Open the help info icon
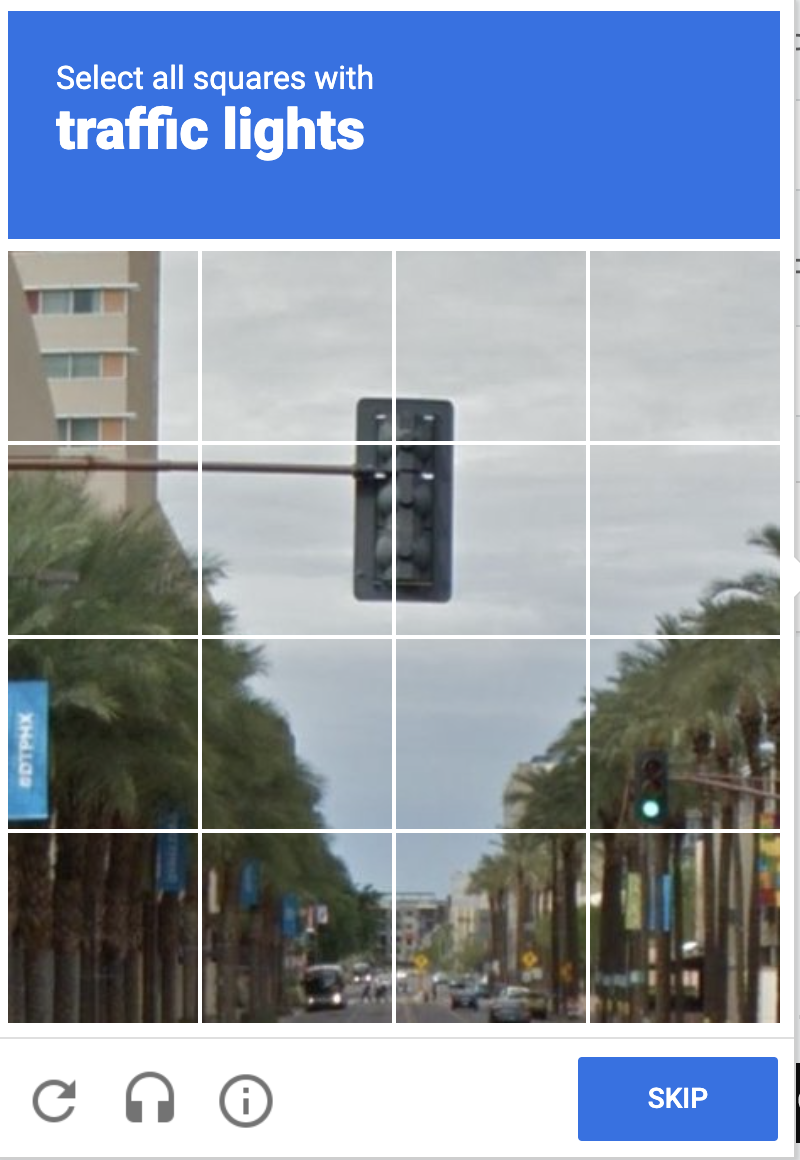 click(245, 1099)
